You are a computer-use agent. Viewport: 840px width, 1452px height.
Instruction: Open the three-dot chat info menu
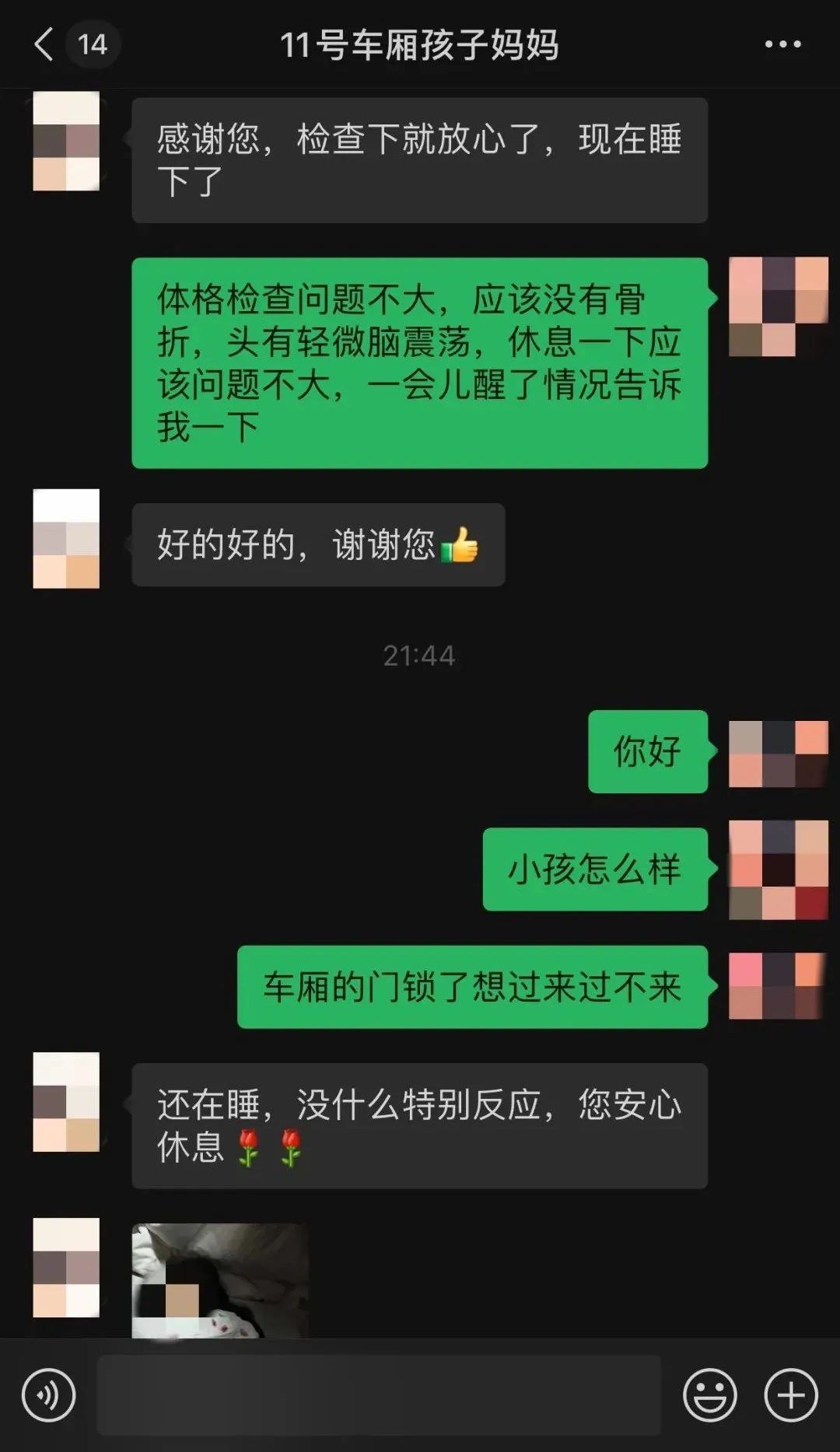tap(782, 44)
